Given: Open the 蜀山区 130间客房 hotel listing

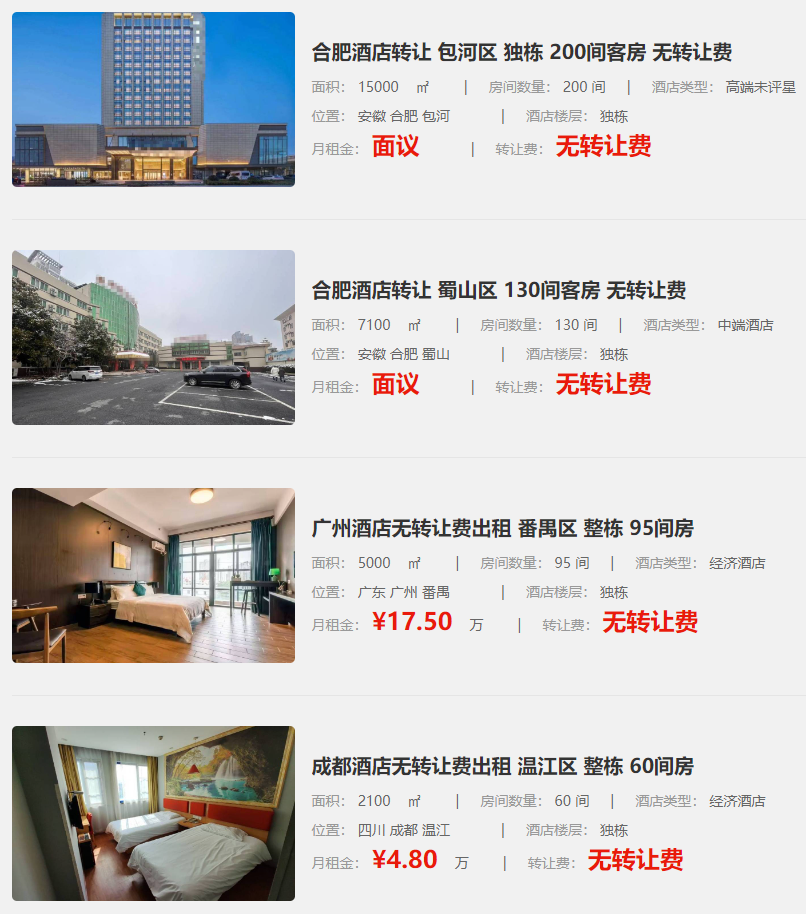Looking at the screenshot, I should point(499,291).
